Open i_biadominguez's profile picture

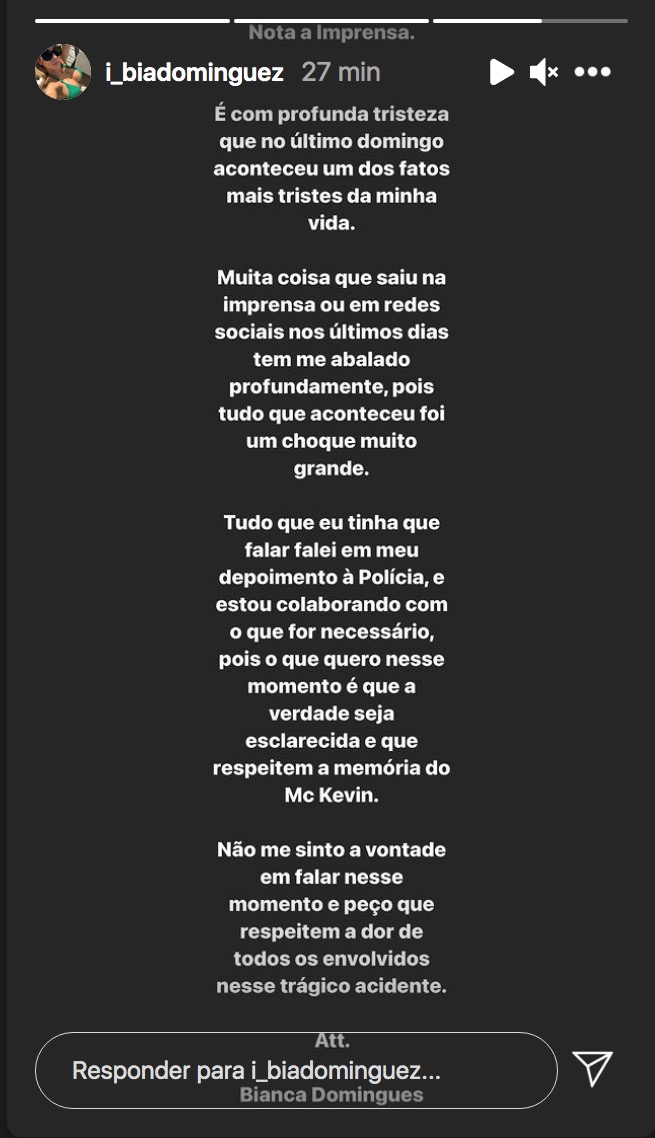(63, 72)
